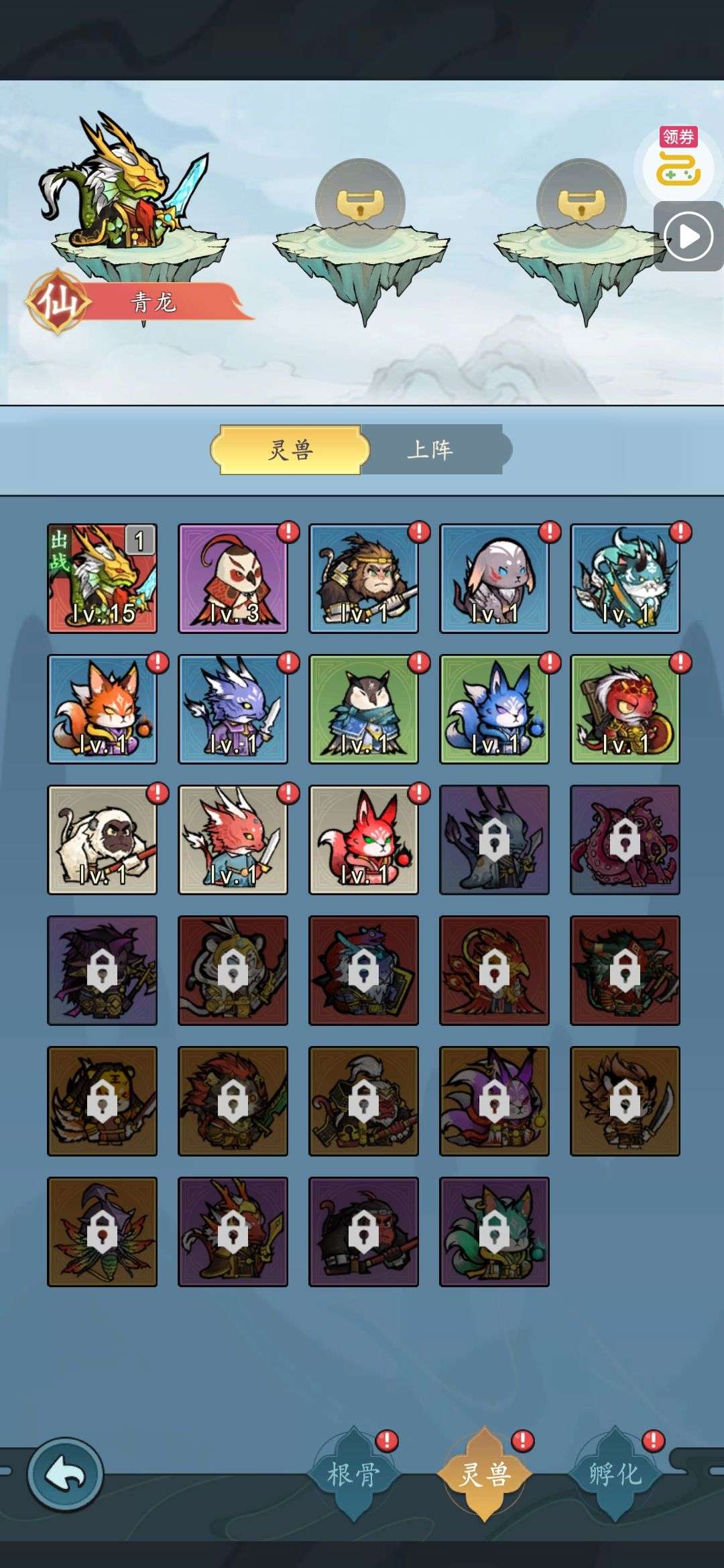Select the lv.15 dragon marked 出战
Viewport: 724px width, 1568px height.
[103, 578]
